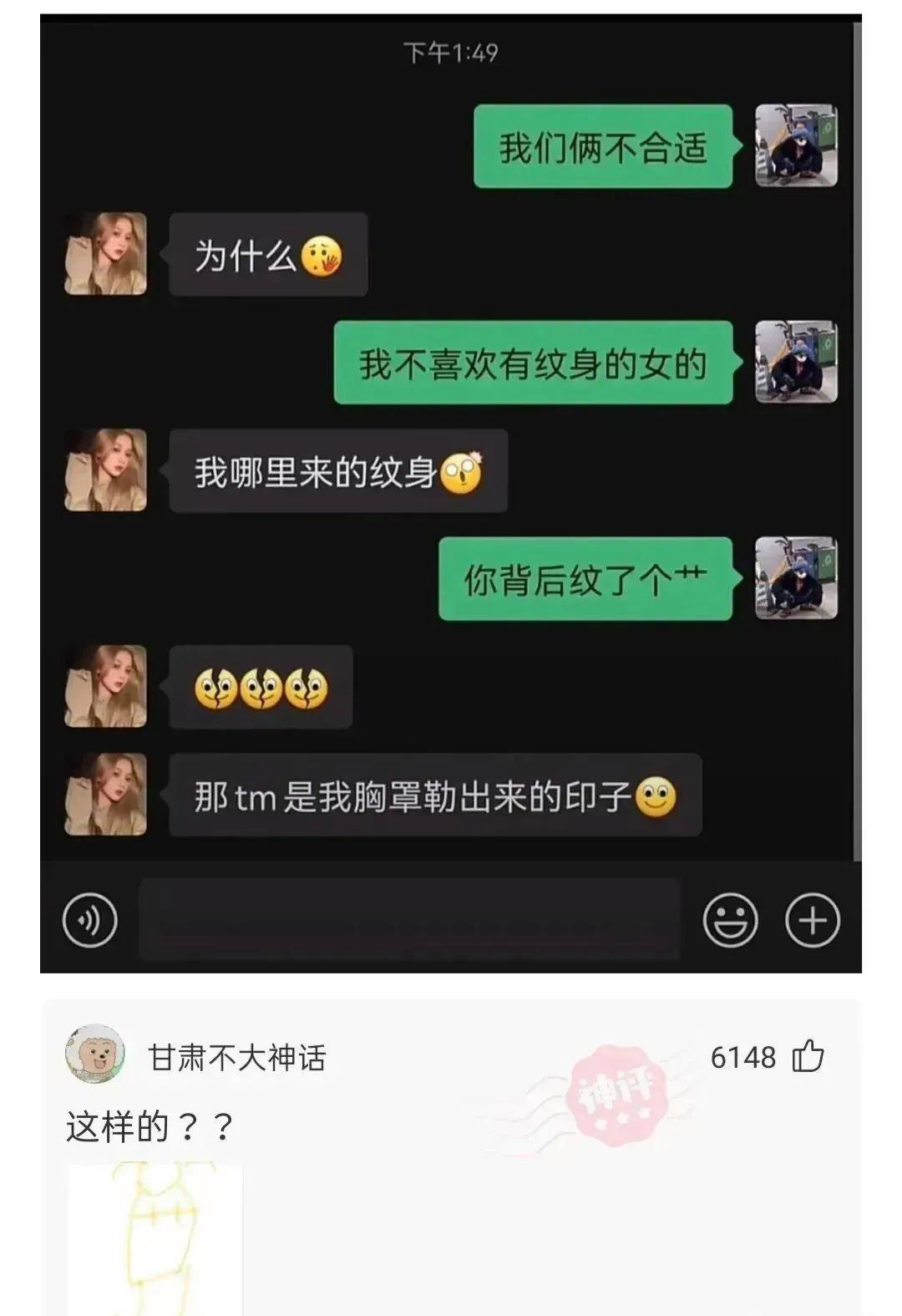Select the 你背后纹了个 message bubble

585,580
